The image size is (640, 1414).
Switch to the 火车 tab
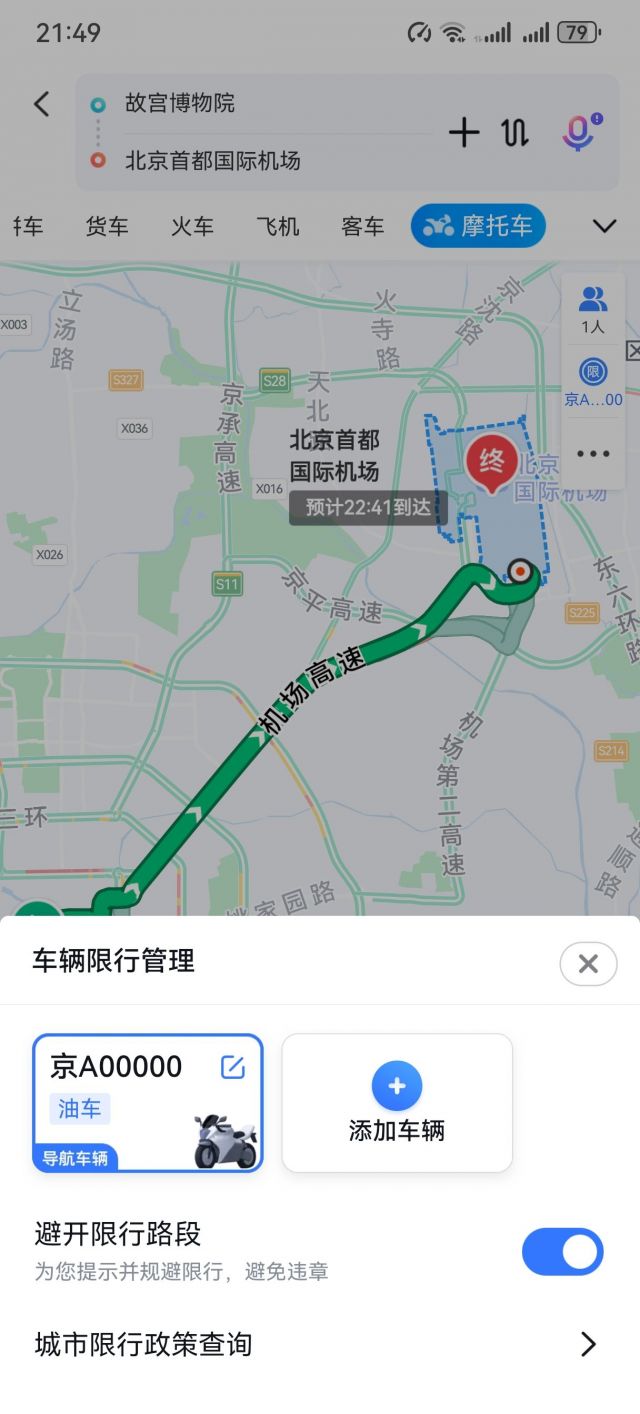click(x=192, y=227)
